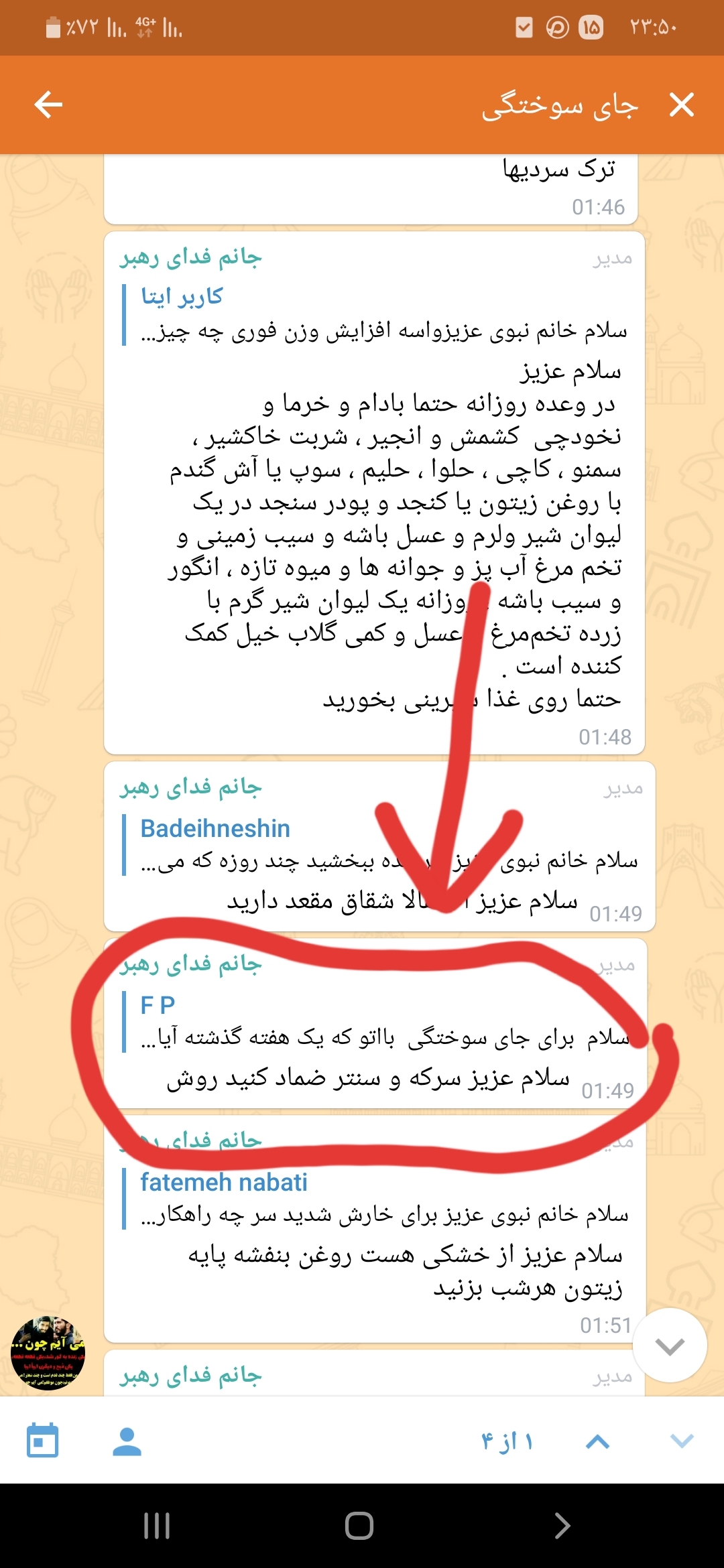Open the sender name جانم فدای رهبر above the کاربر ایتا quote
Image resolution: width=724 pixels, height=1568 pixels.
(191, 257)
